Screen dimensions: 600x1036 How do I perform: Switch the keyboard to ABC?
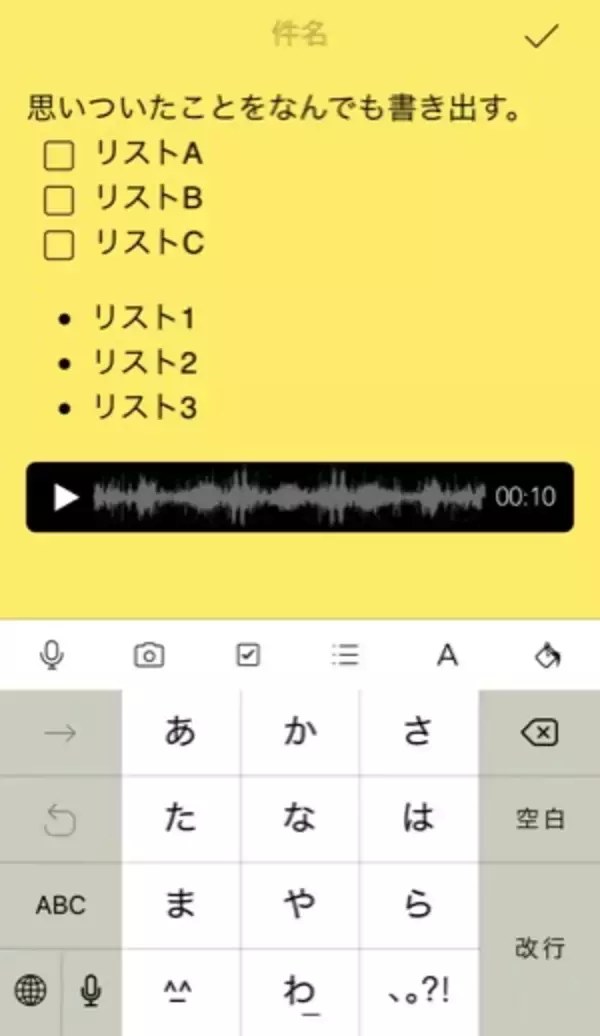(61, 906)
